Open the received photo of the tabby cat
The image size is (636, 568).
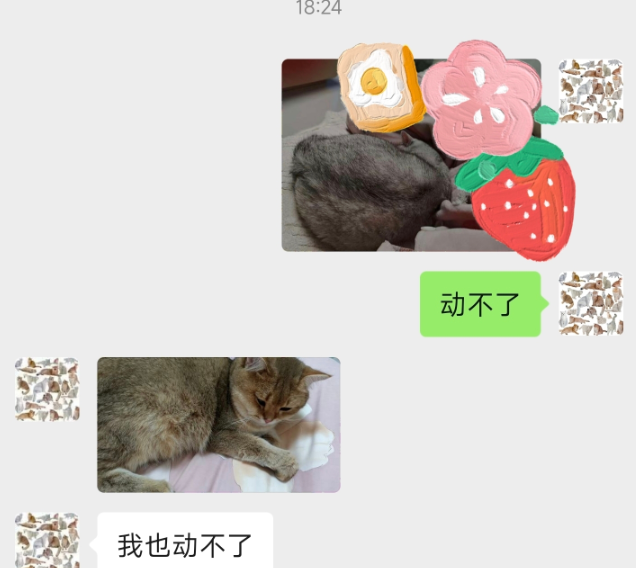point(218,424)
